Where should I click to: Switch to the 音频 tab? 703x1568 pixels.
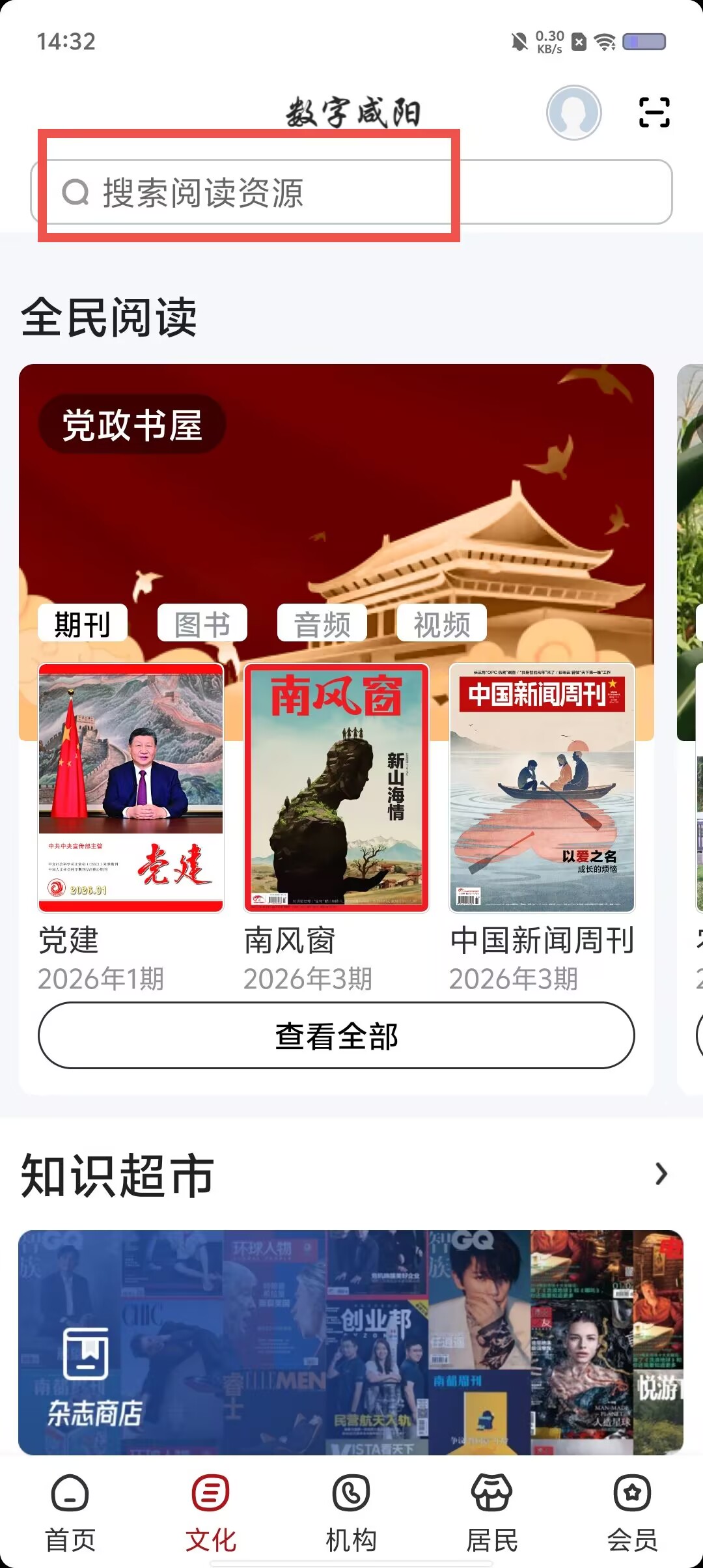pos(322,624)
